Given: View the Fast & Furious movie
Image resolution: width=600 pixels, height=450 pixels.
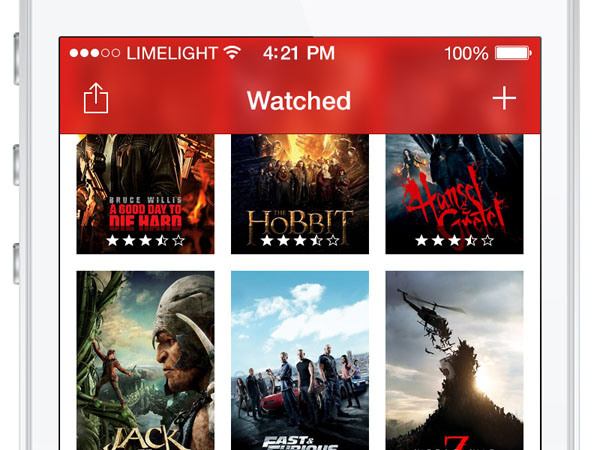Looking at the screenshot, I should coord(299,360).
